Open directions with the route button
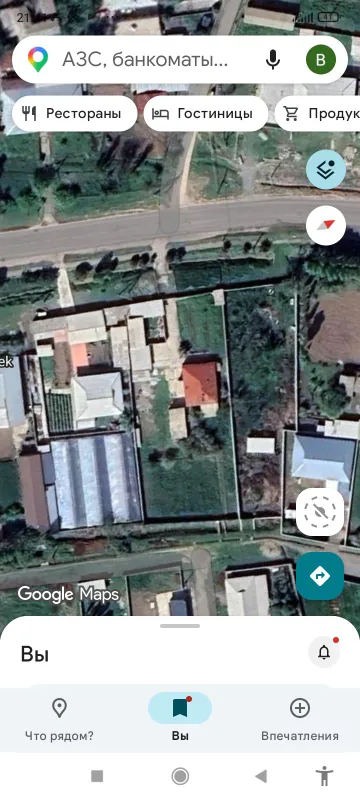 pos(320,576)
